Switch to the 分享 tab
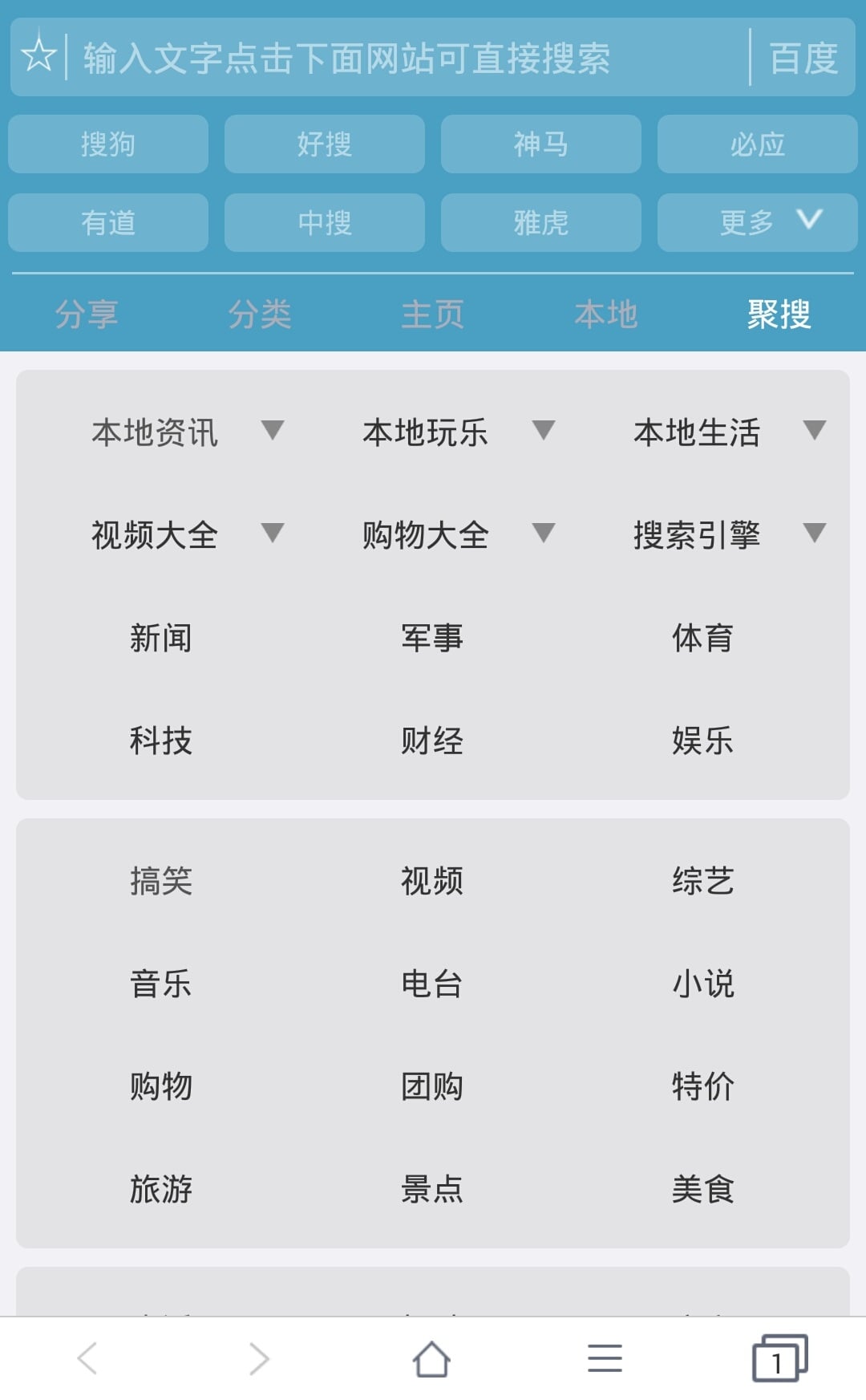Screen dimensions: 866x1400 (x=87, y=314)
